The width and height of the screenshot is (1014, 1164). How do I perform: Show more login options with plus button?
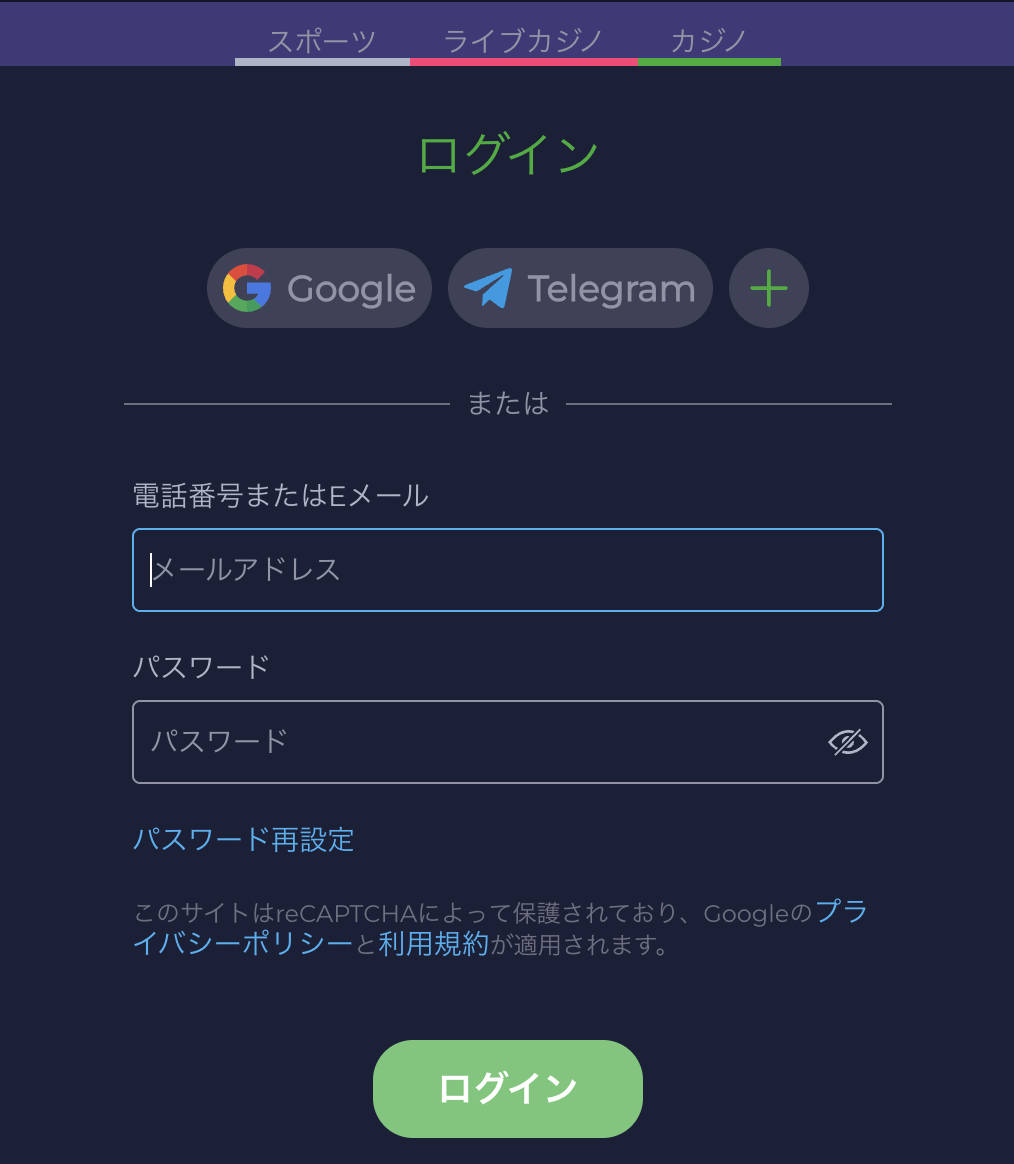click(768, 288)
